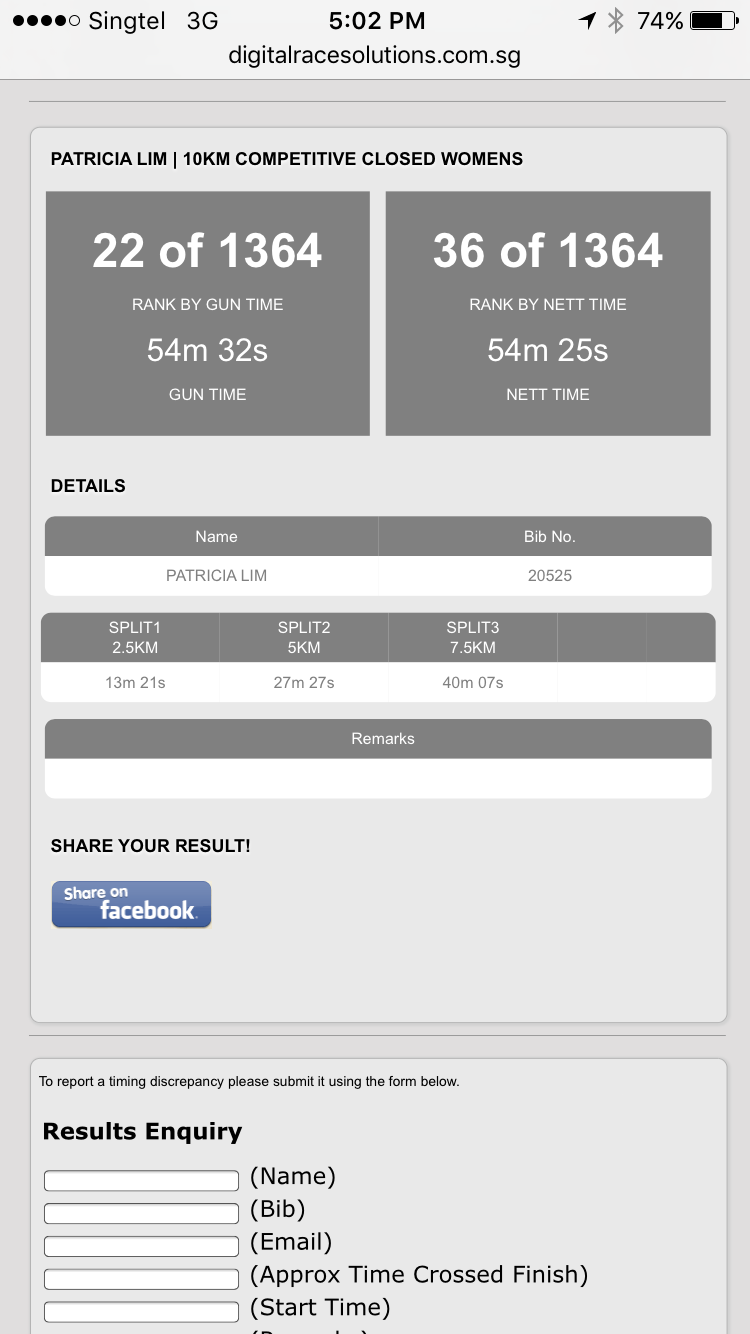
Task: Tap the Name field in Results Enquiry
Action: pos(141,1181)
